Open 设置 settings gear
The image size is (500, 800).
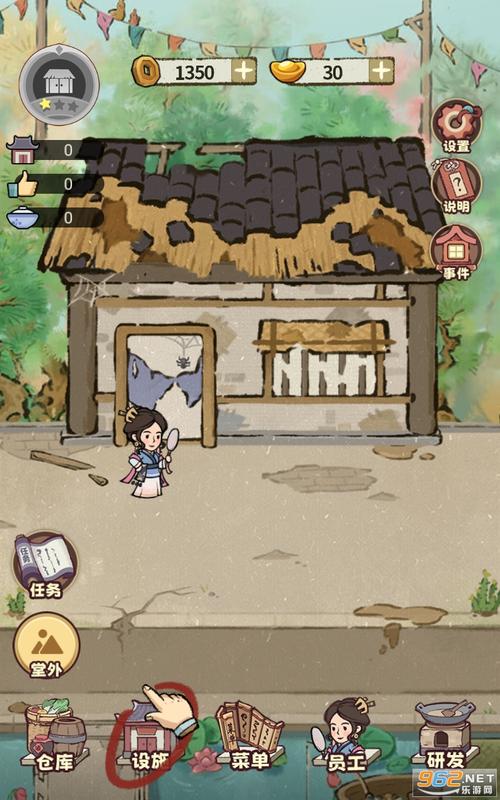[x=457, y=127]
